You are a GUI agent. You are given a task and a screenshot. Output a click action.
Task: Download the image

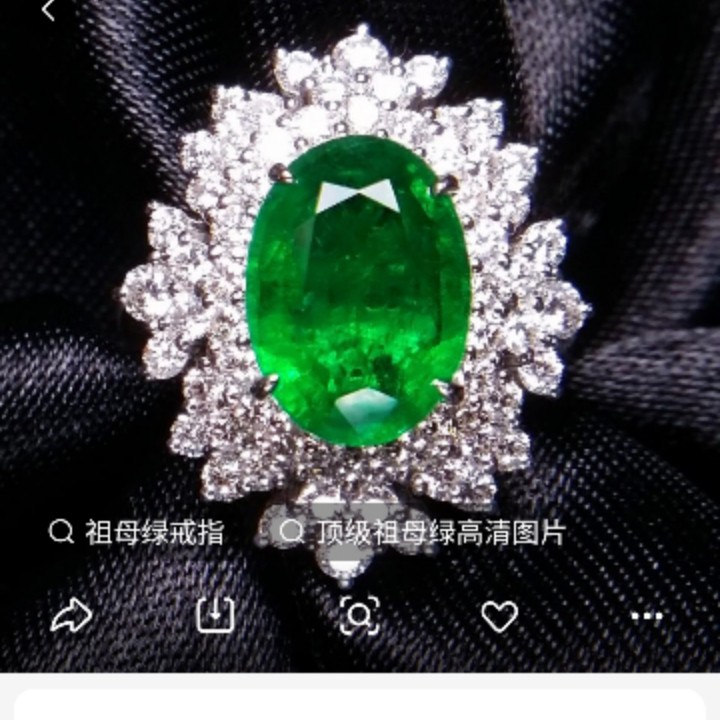[216, 615]
